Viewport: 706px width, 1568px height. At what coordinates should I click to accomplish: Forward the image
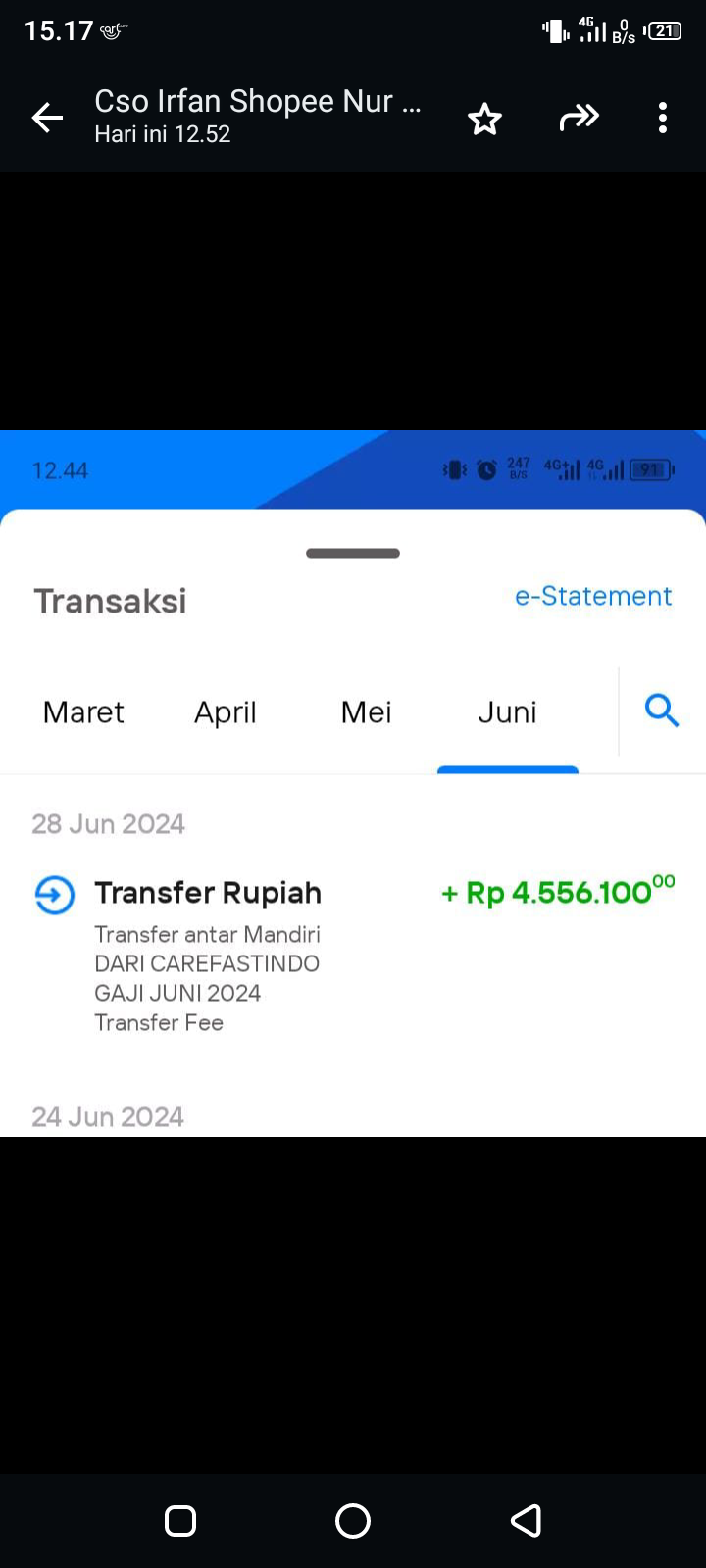tap(579, 118)
